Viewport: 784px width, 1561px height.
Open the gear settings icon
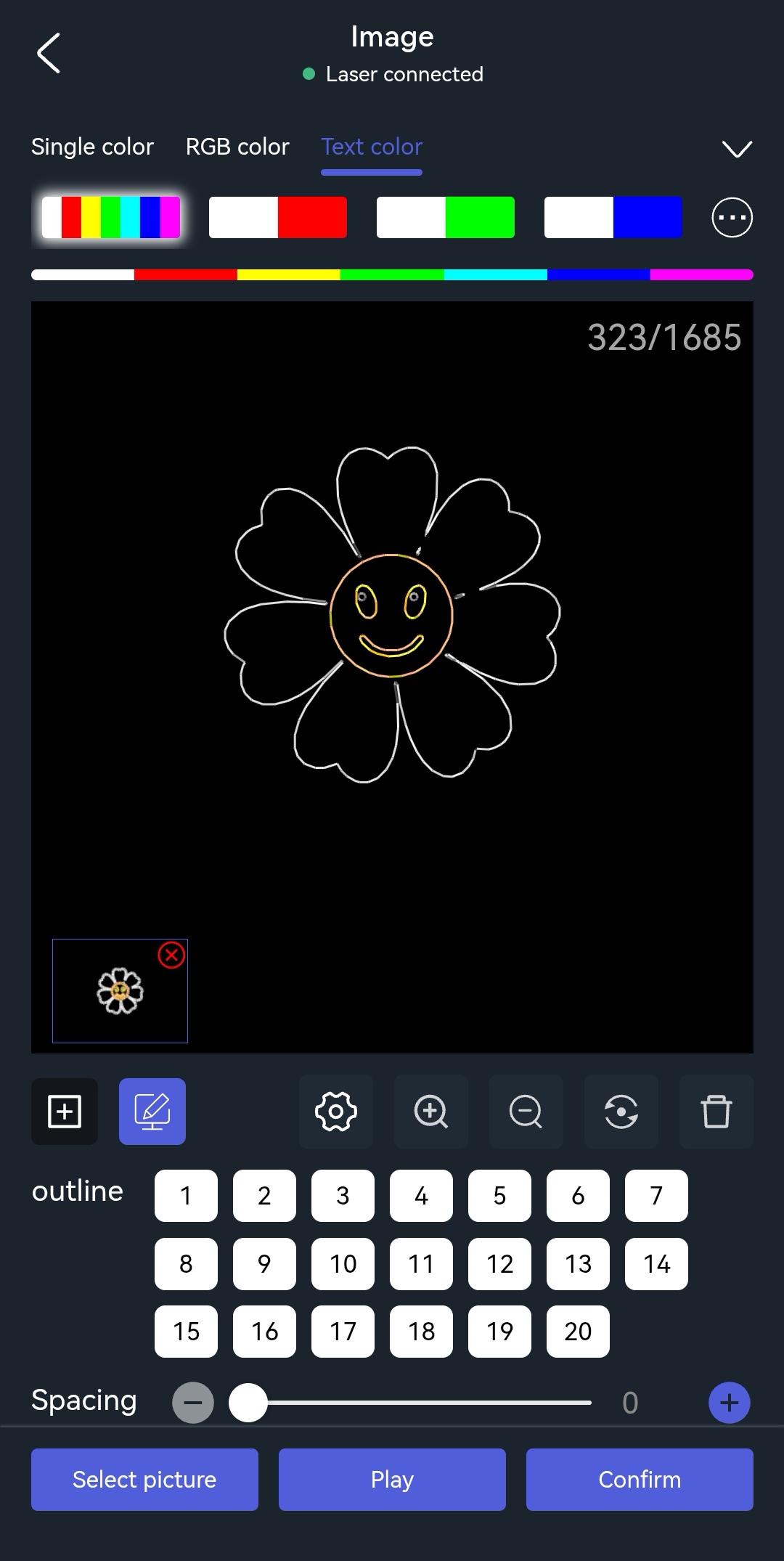[336, 1112]
